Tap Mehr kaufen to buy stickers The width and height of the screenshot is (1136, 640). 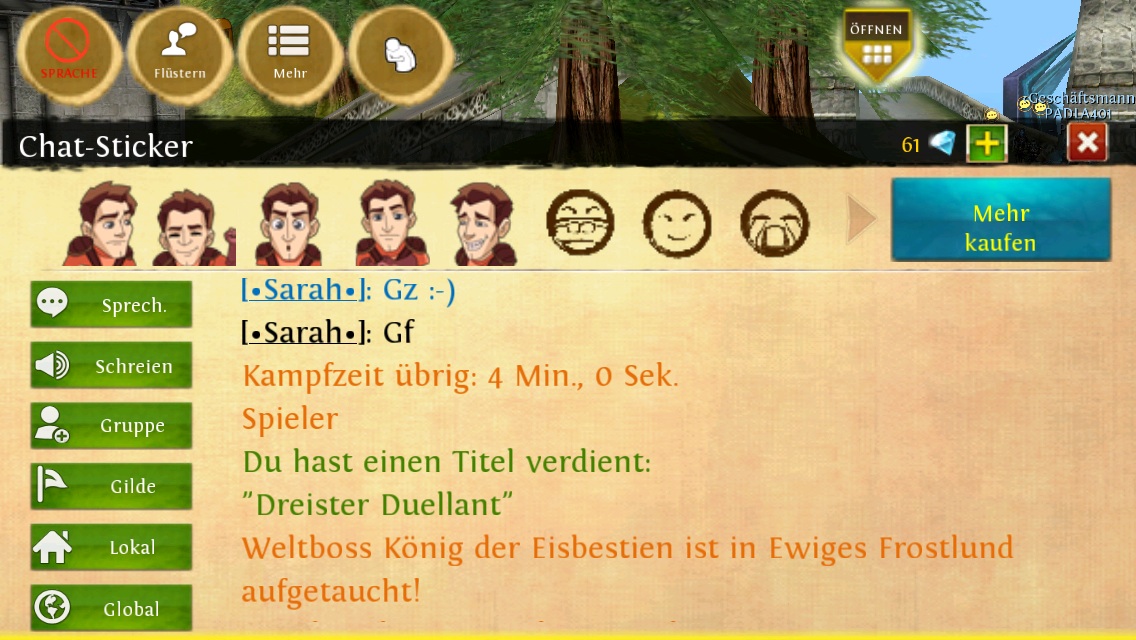tap(1001, 220)
